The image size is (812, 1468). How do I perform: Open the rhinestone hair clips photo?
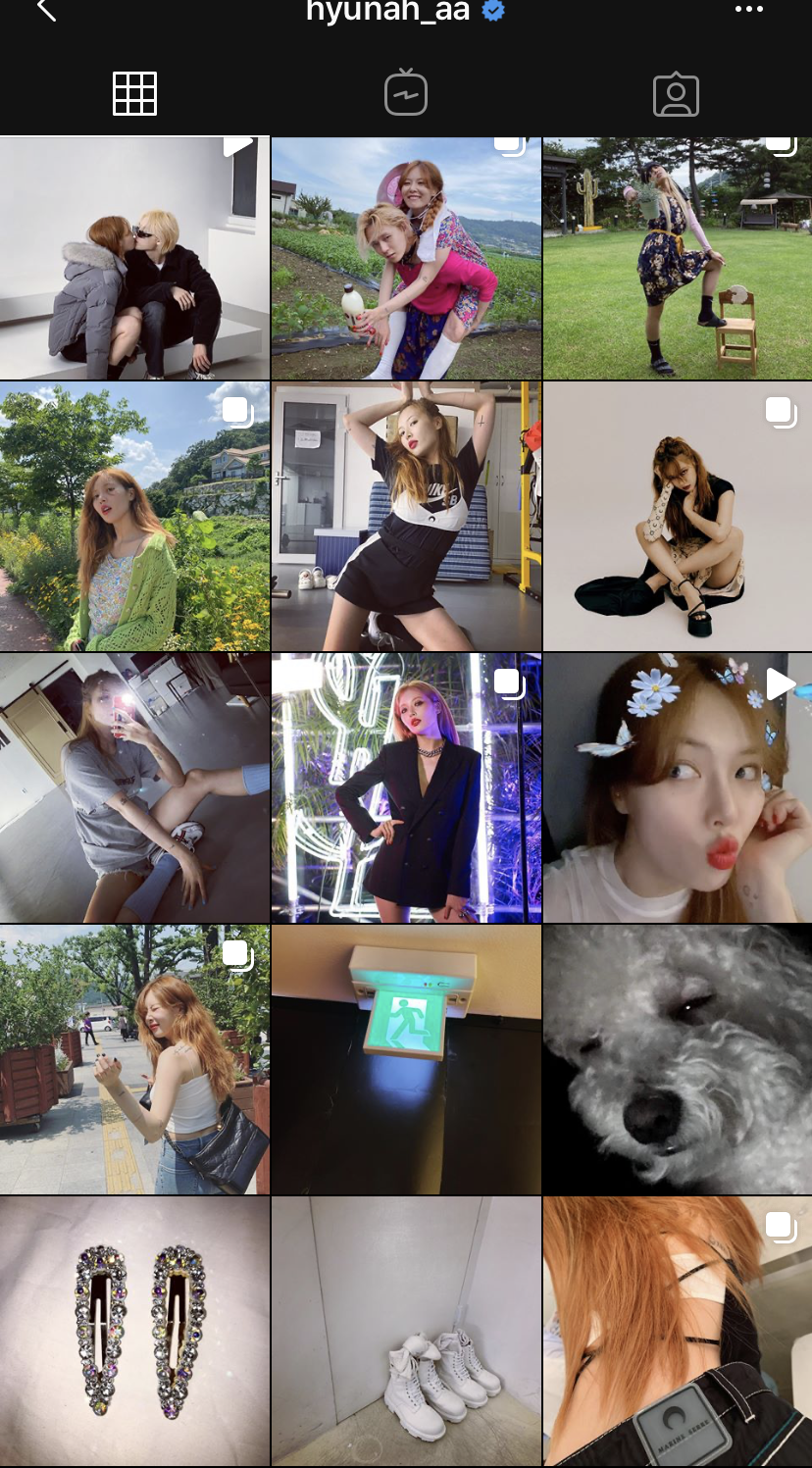pos(134,1332)
